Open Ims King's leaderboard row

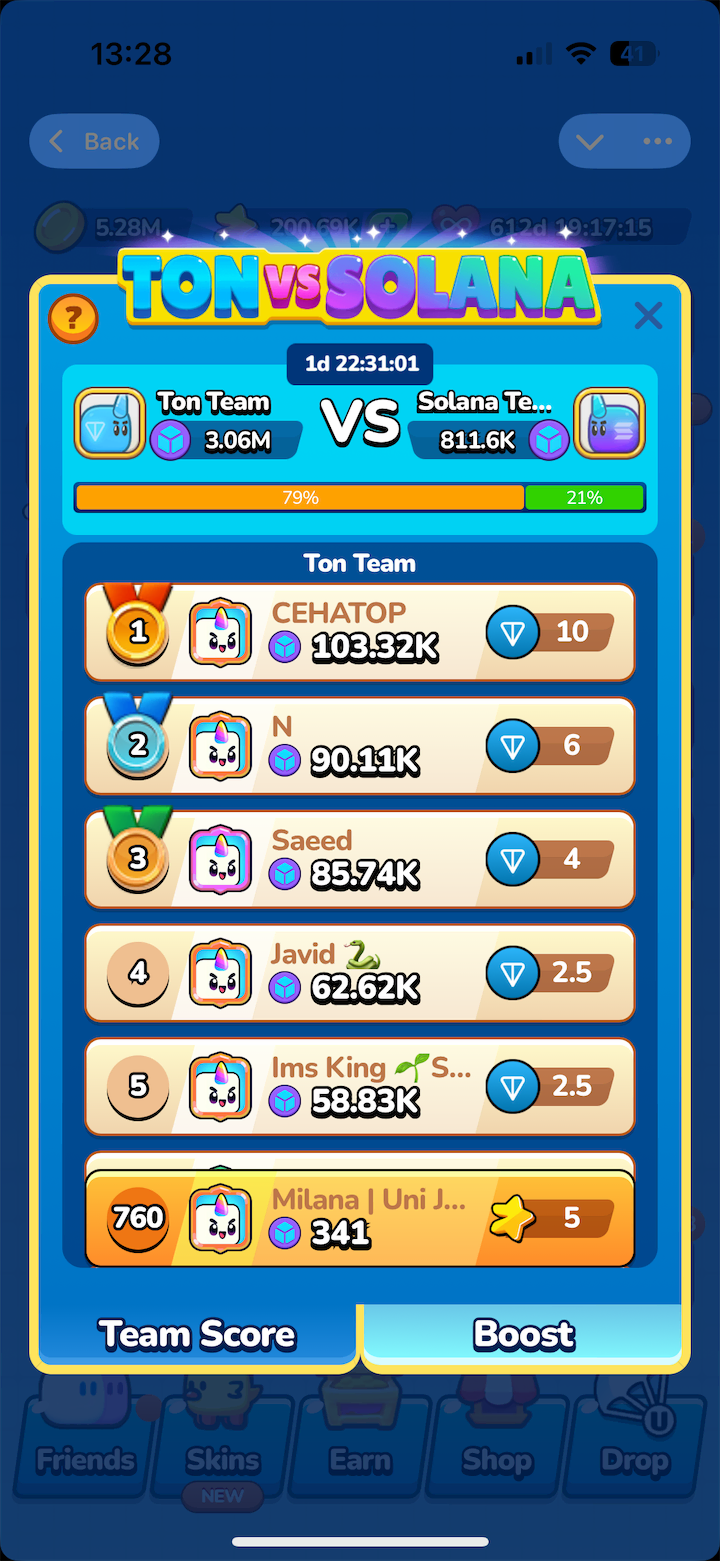(x=359, y=1087)
